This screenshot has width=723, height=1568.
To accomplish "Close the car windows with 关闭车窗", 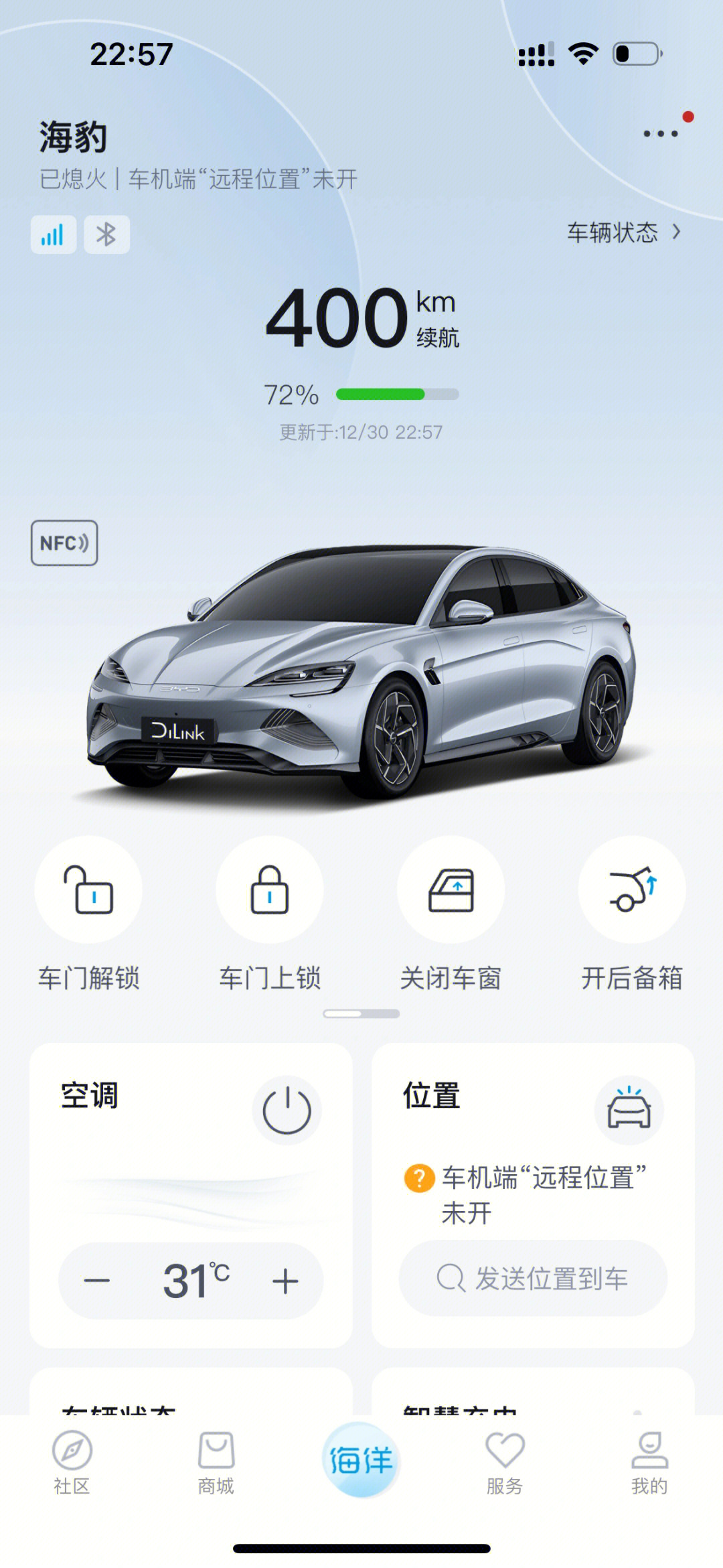I will 451,889.
